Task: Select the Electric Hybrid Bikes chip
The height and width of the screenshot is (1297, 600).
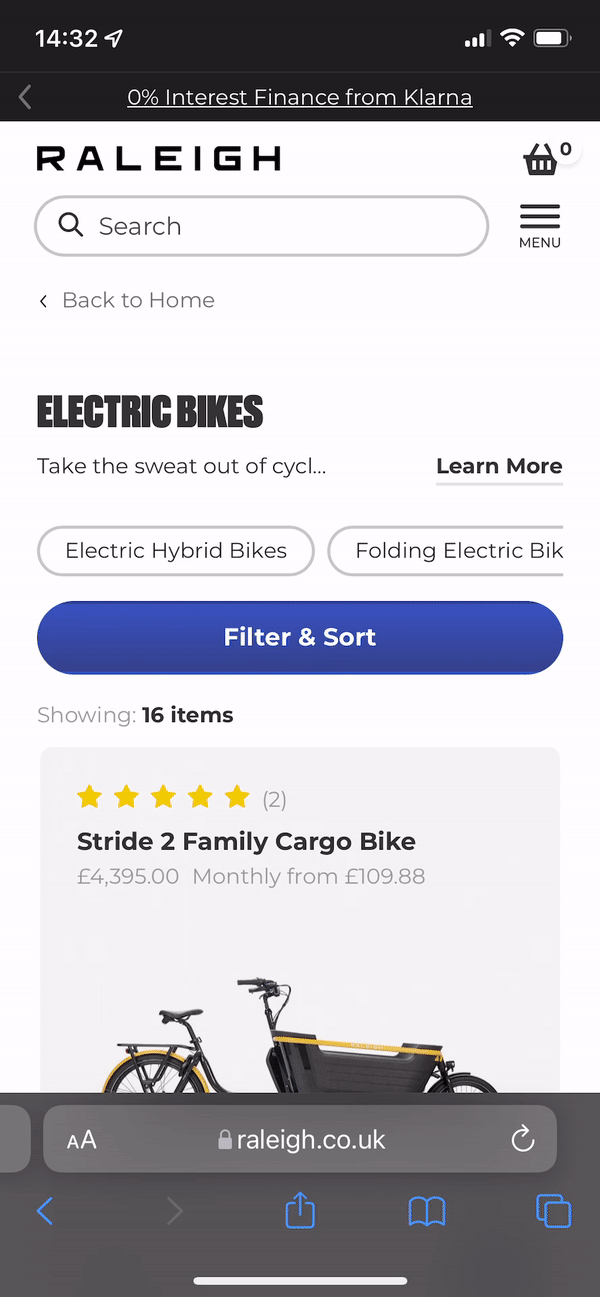Action: (176, 551)
